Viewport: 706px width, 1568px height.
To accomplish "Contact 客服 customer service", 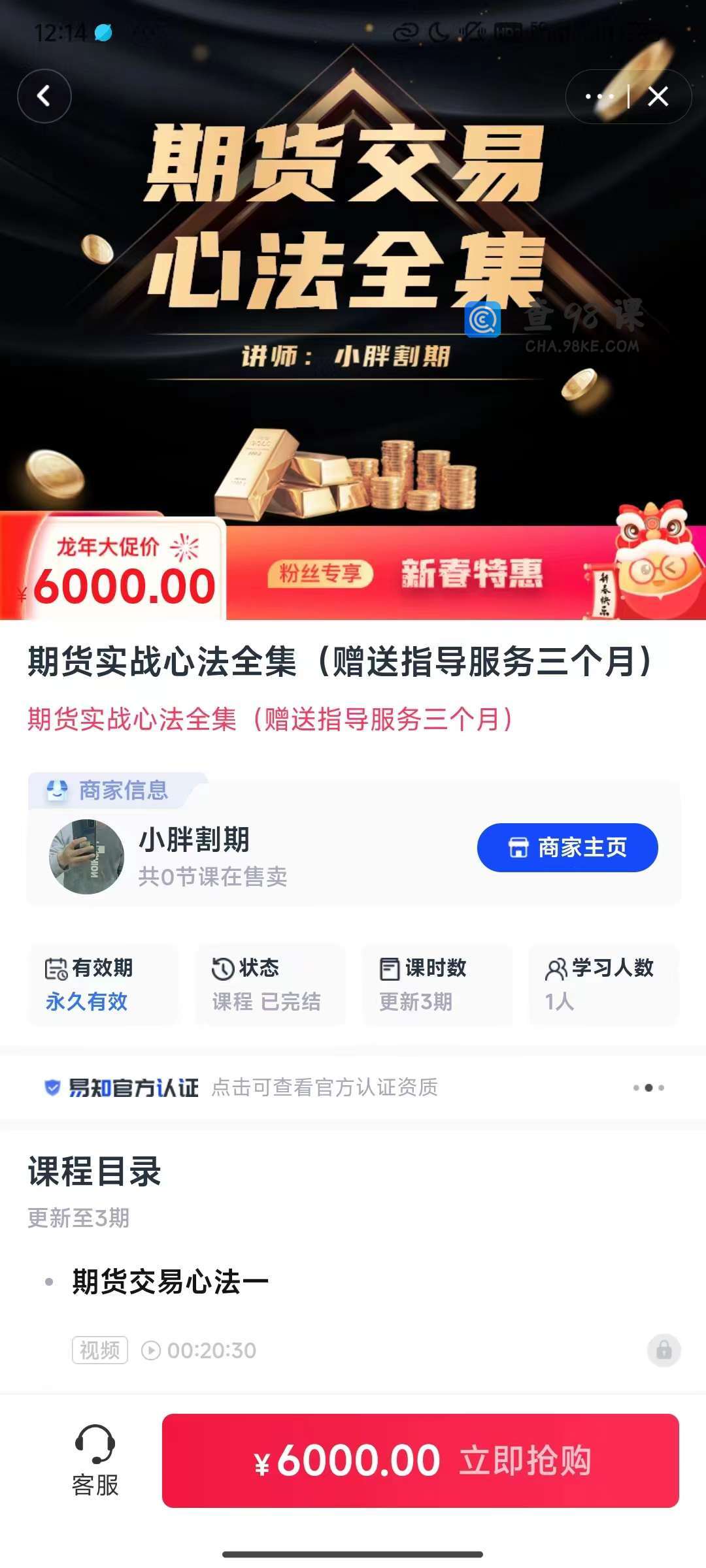I will [95, 1460].
